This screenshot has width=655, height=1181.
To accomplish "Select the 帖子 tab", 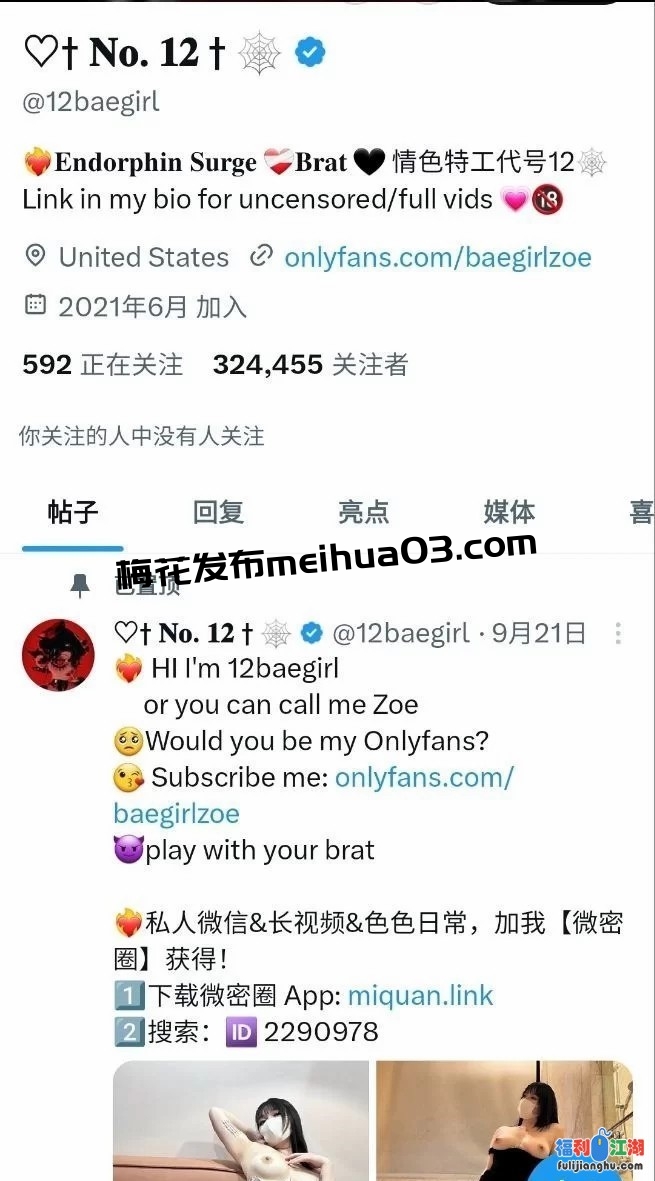I will [73, 512].
